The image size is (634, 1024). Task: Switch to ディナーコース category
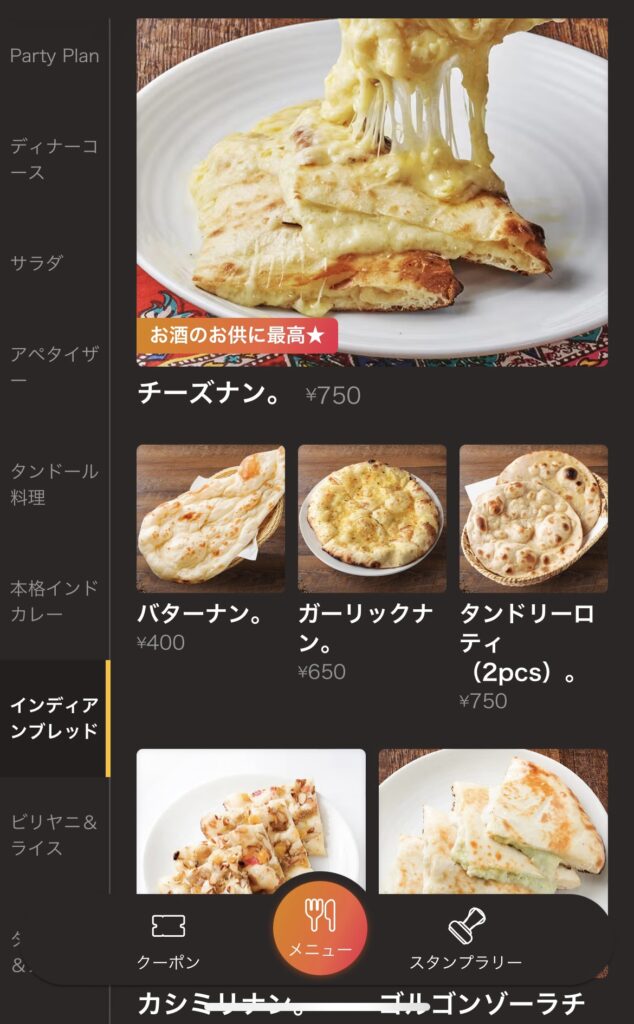pyautogui.click(x=54, y=160)
